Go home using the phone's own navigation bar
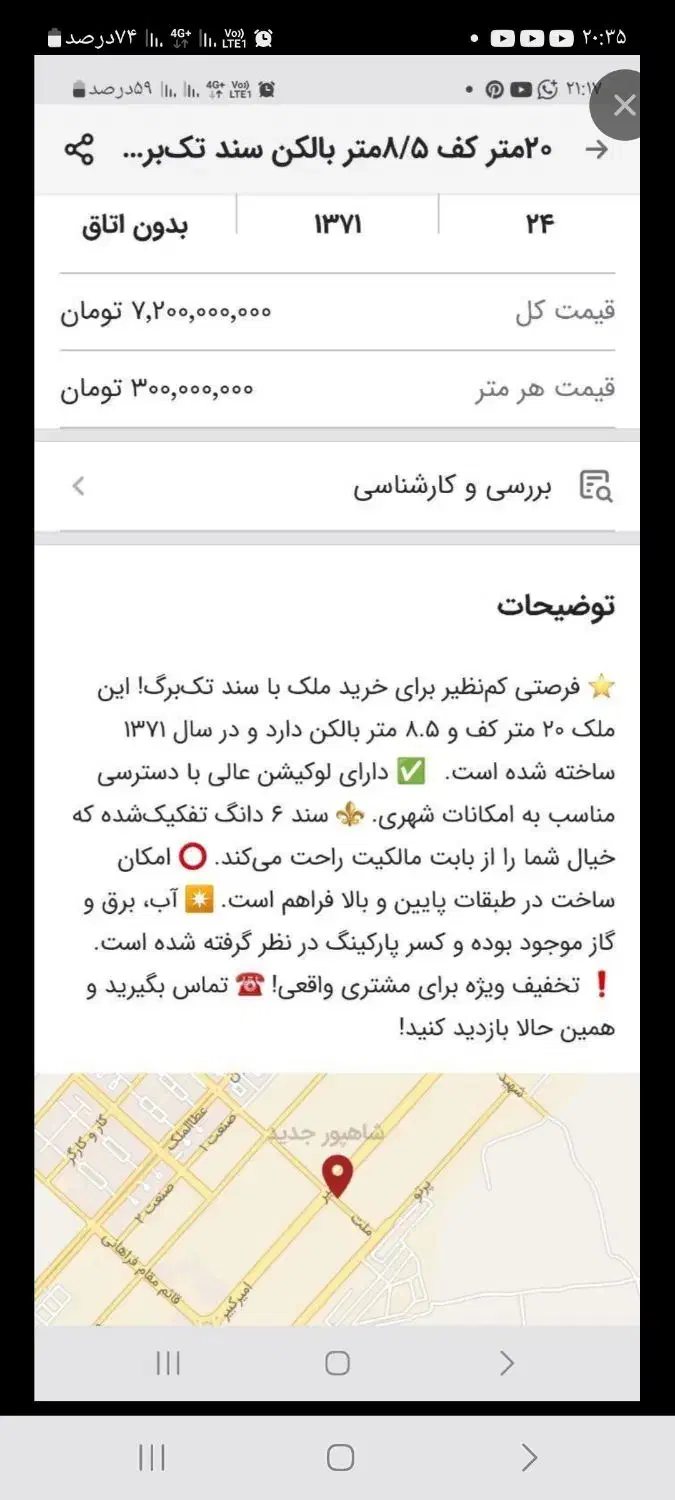The image size is (675, 1500). (340, 1458)
